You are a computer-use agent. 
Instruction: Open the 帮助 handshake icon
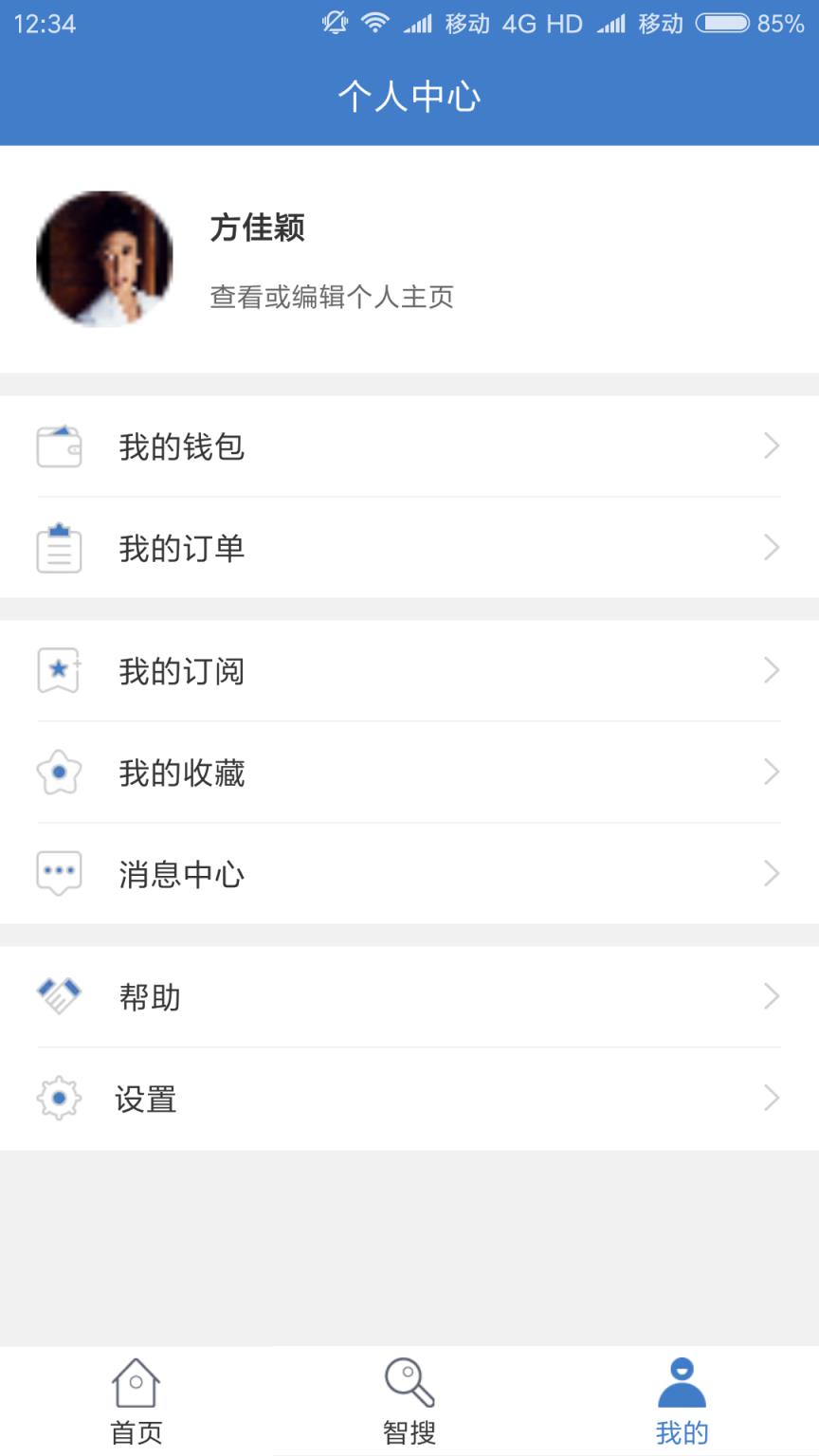pos(59,996)
